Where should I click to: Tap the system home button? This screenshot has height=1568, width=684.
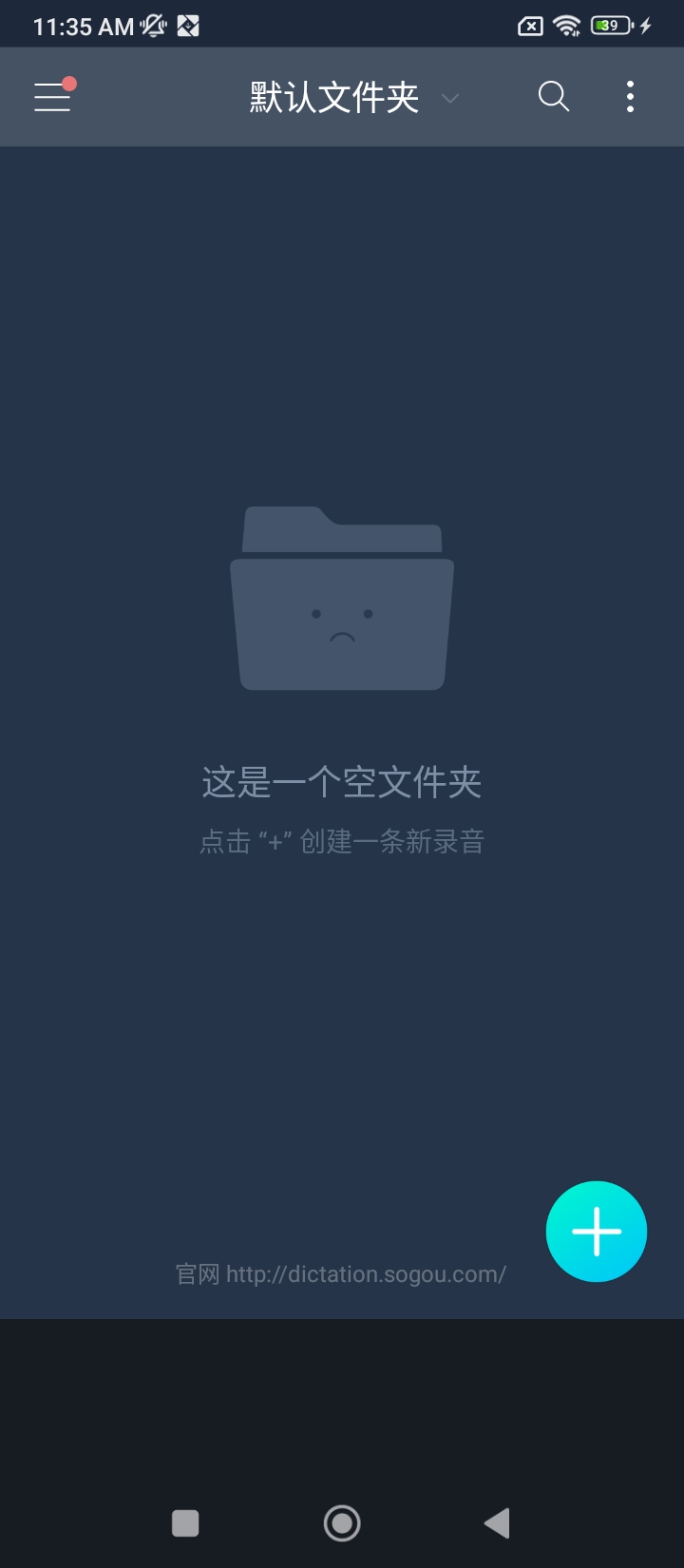(342, 1523)
